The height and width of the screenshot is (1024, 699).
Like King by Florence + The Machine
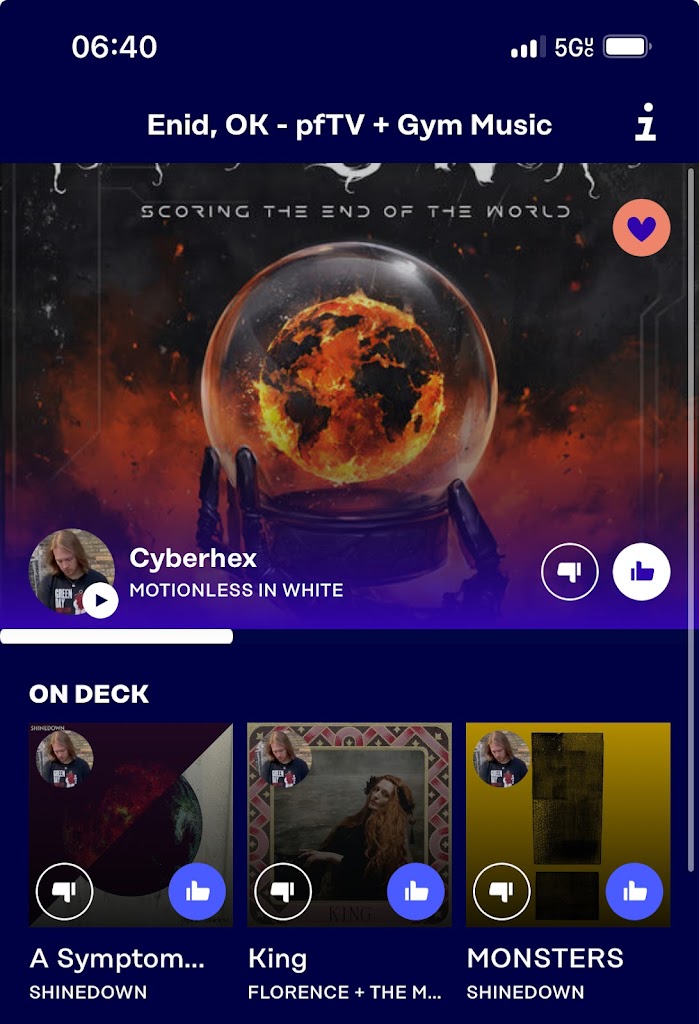pos(416,890)
